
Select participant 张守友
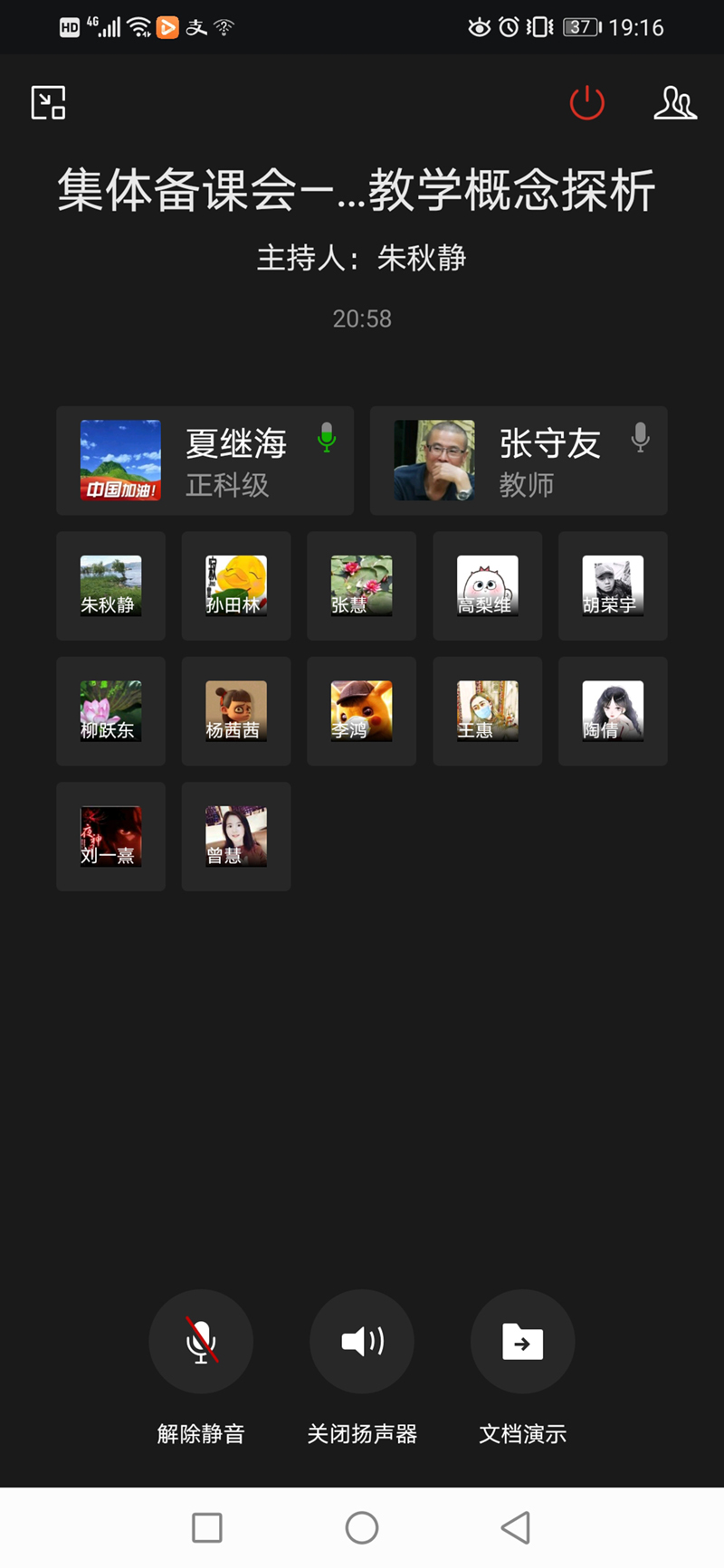(519, 461)
